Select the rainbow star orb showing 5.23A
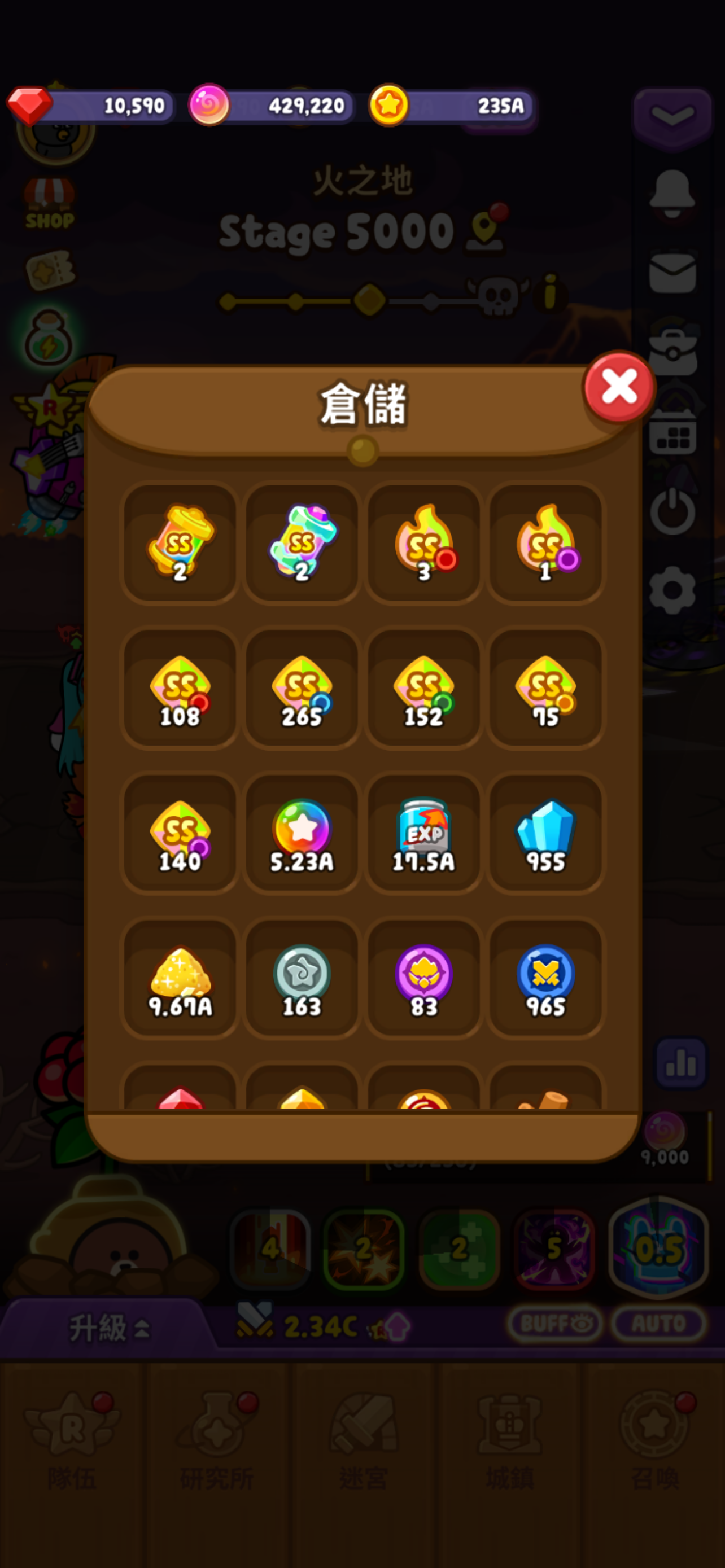Viewport: 725px width, 1568px height. pos(302,833)
